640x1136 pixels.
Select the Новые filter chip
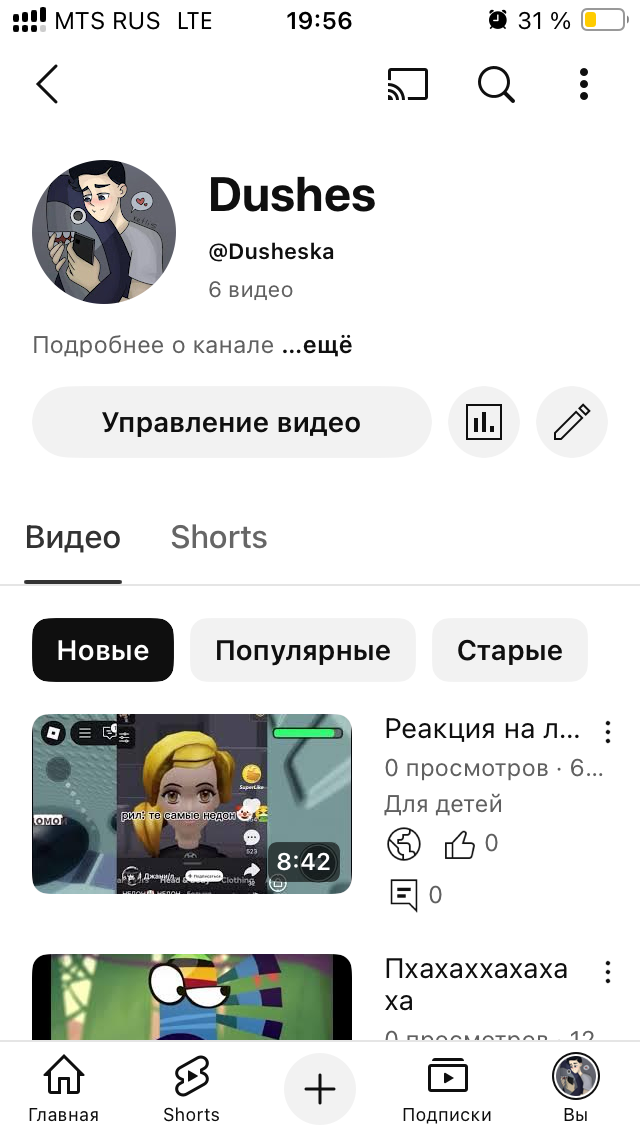[x=103, y=651]
